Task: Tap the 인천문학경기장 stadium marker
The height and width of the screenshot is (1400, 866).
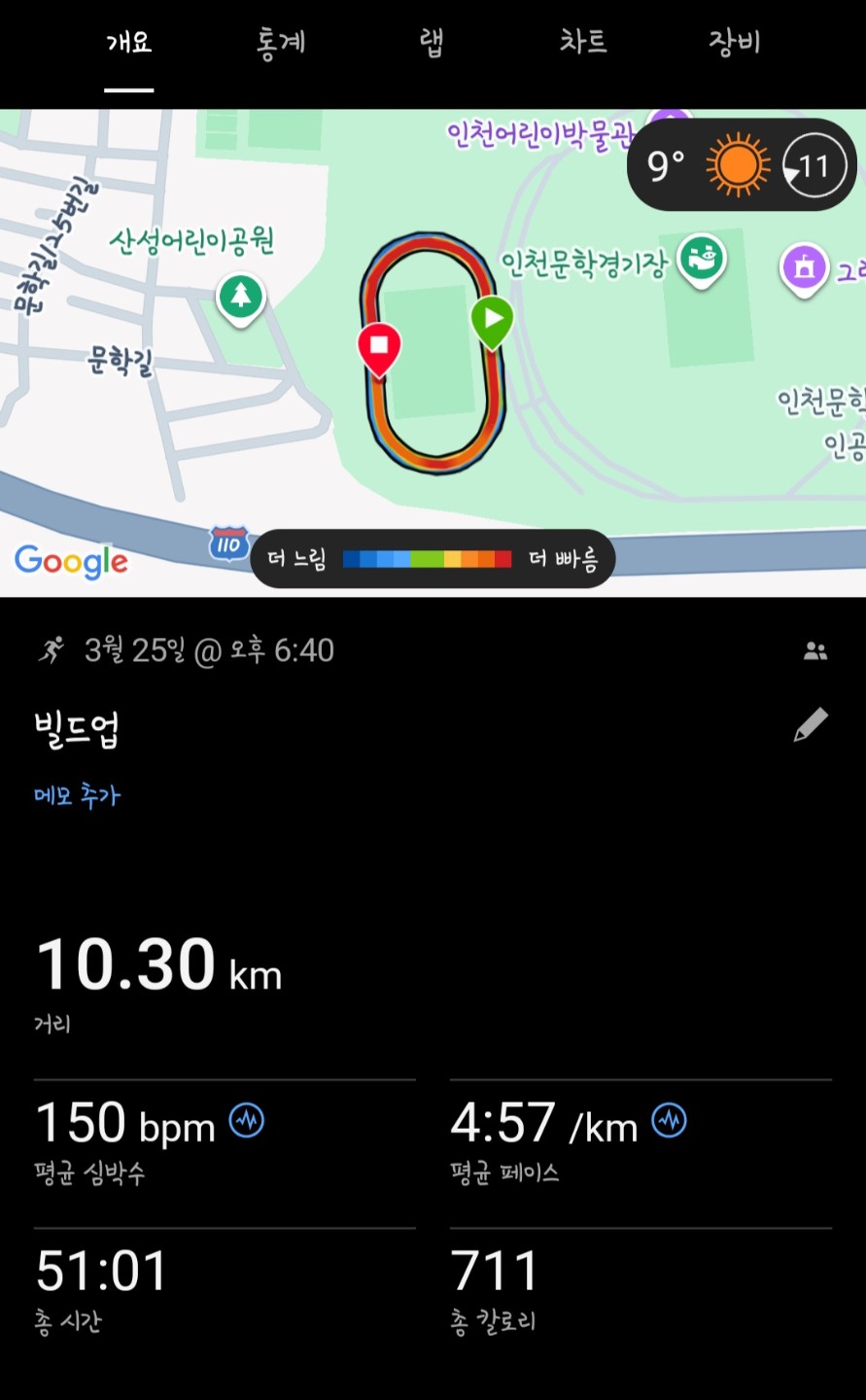Action: click(x=702, y=259)
